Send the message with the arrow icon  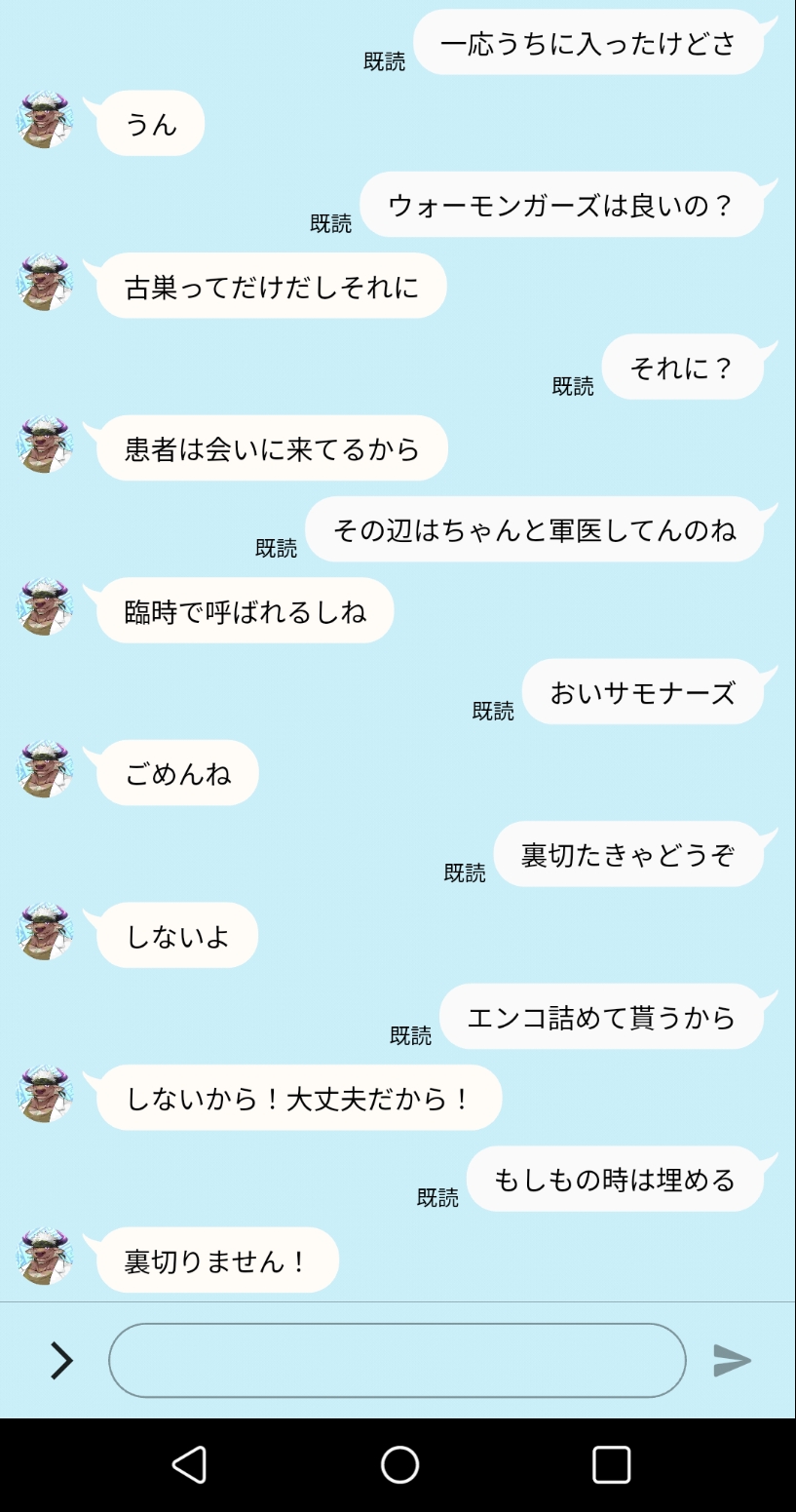pos(732,1360)
